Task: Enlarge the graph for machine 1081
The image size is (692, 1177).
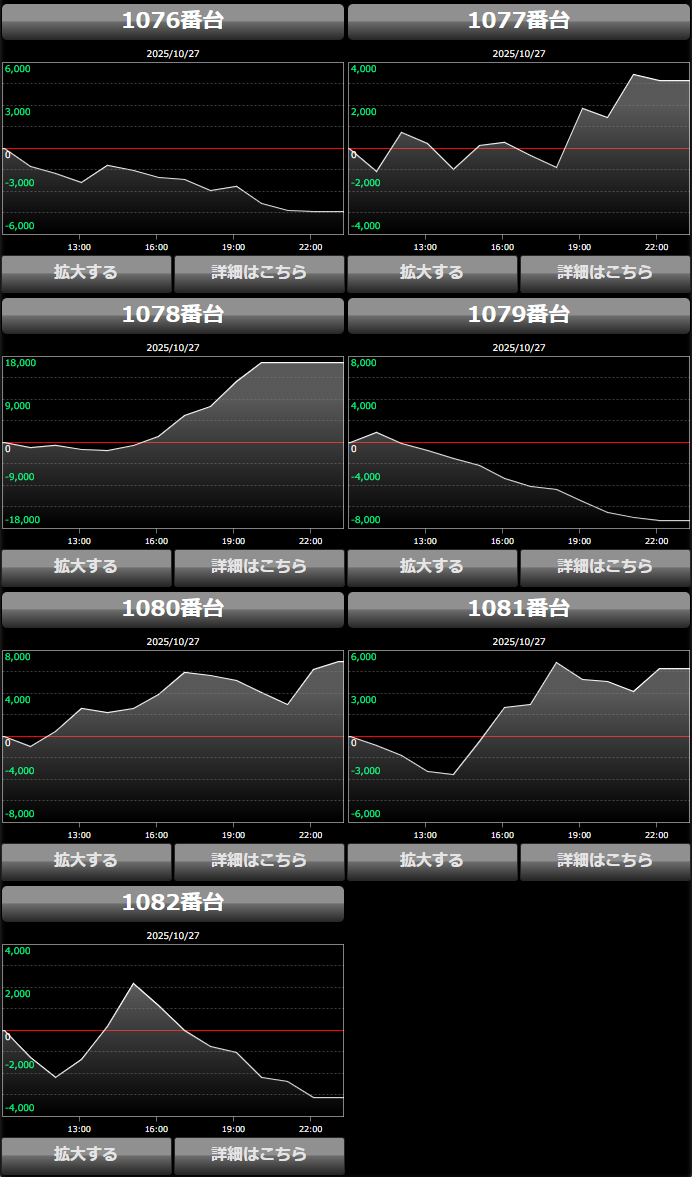Action: point(433,861)
